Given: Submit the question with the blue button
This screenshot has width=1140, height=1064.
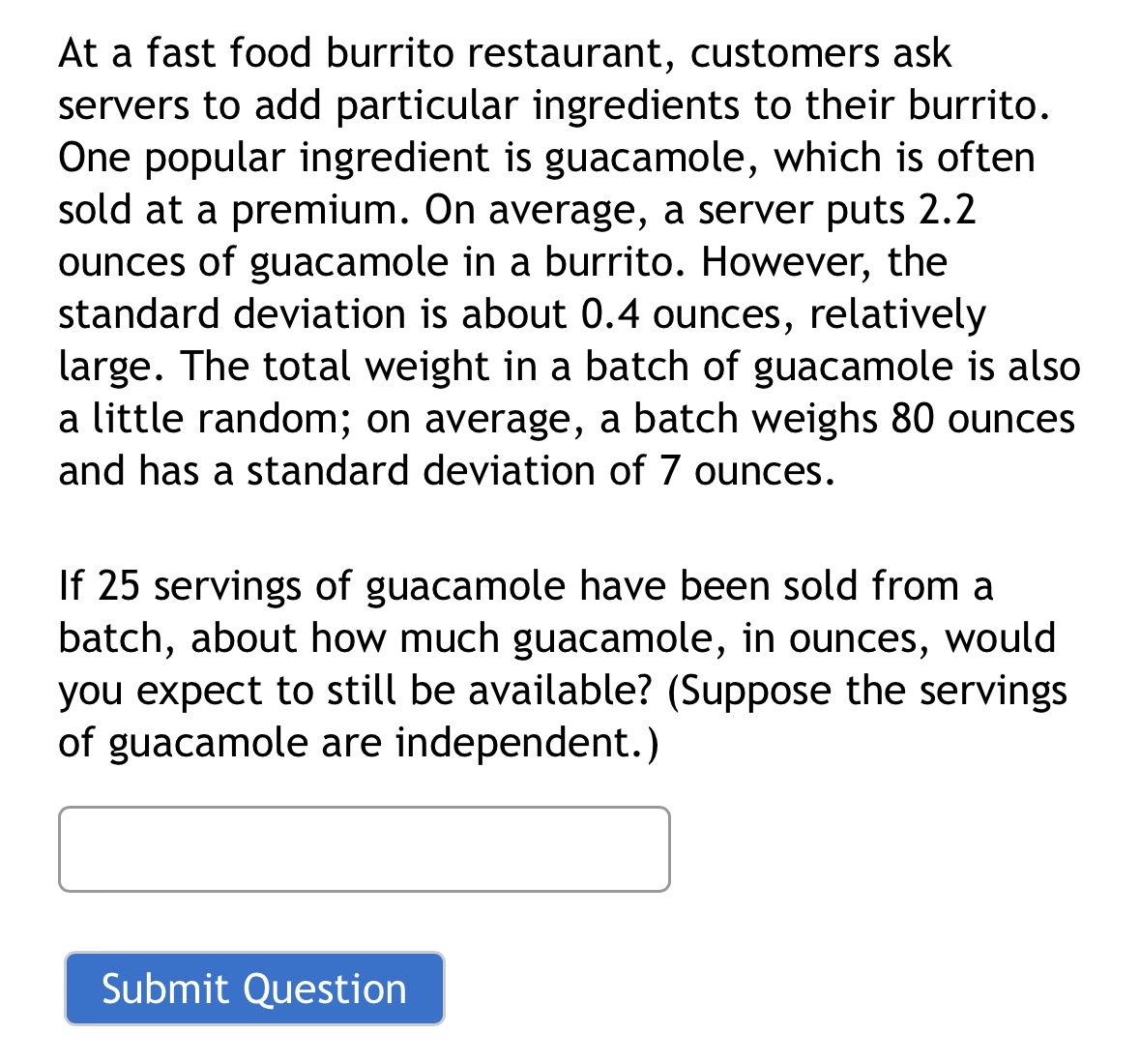Looking at the screenshot, I should coord(254,988).
